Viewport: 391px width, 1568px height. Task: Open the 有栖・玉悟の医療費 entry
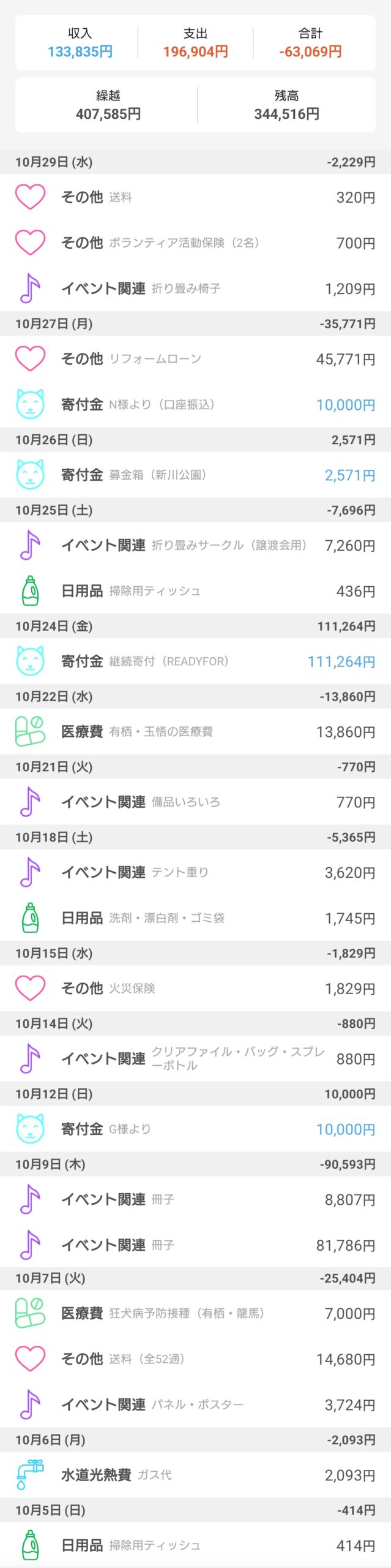tap(195, 731)
